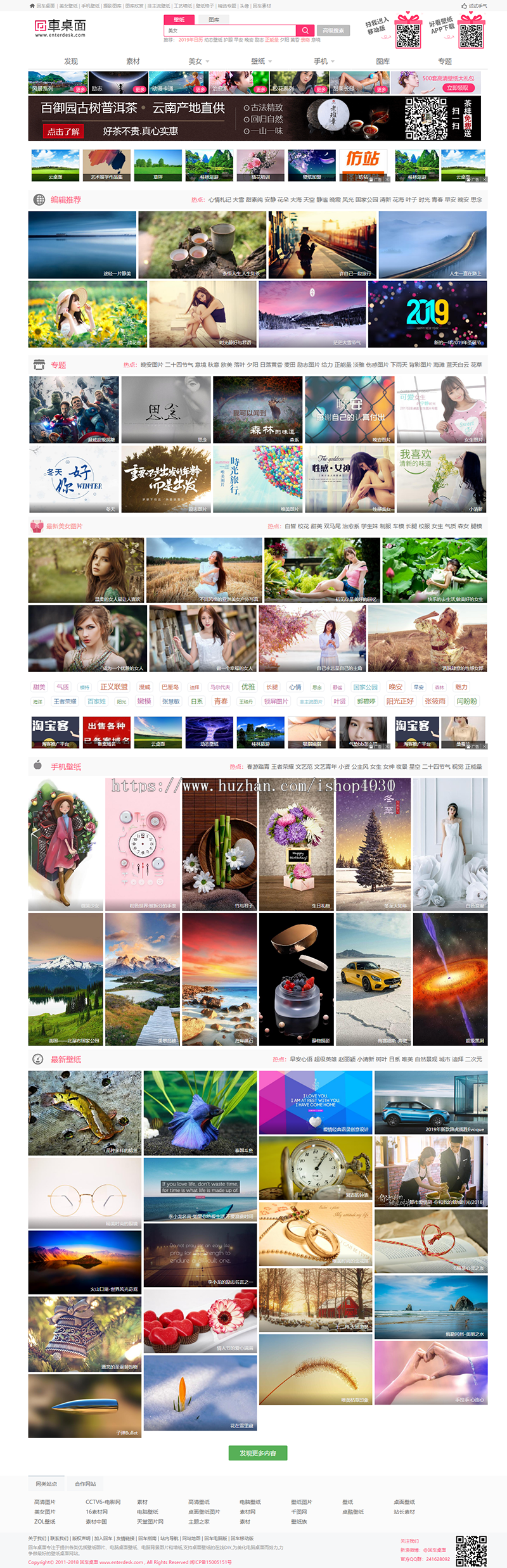Select the 阳光正好 tag chip

point(400,701)
